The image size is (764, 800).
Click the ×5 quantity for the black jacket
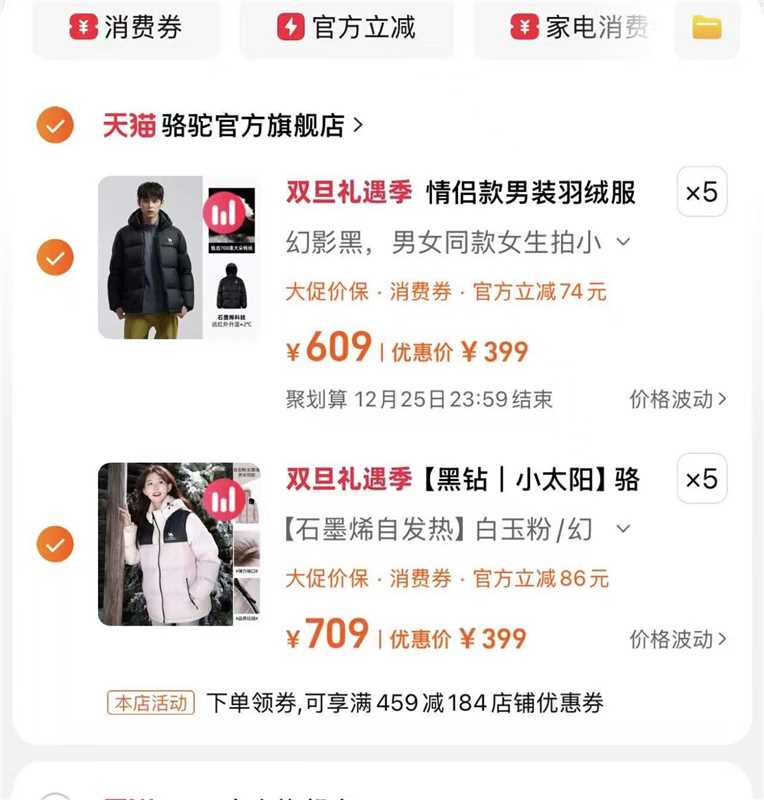click(702, 192)
